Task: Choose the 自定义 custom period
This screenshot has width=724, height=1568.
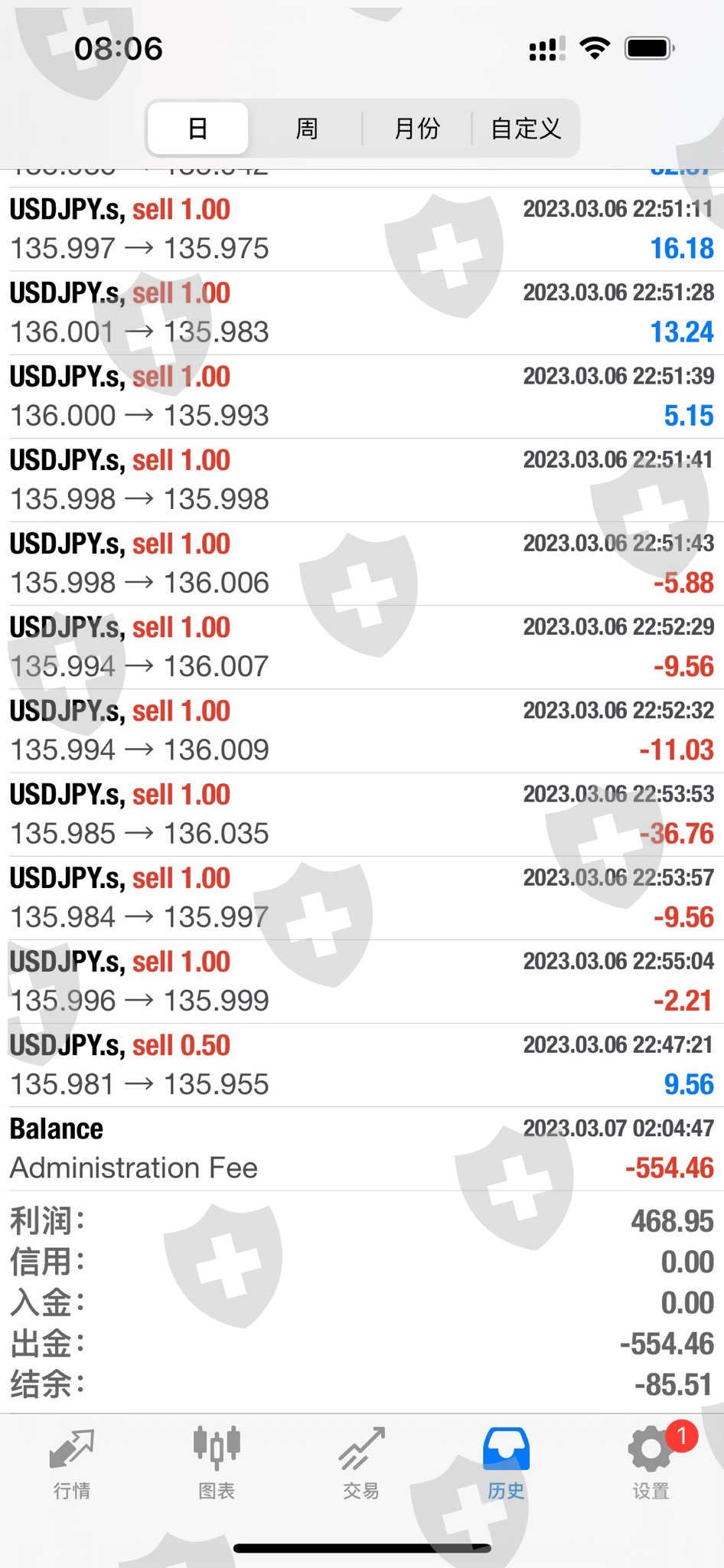Action: pos(526,128)
